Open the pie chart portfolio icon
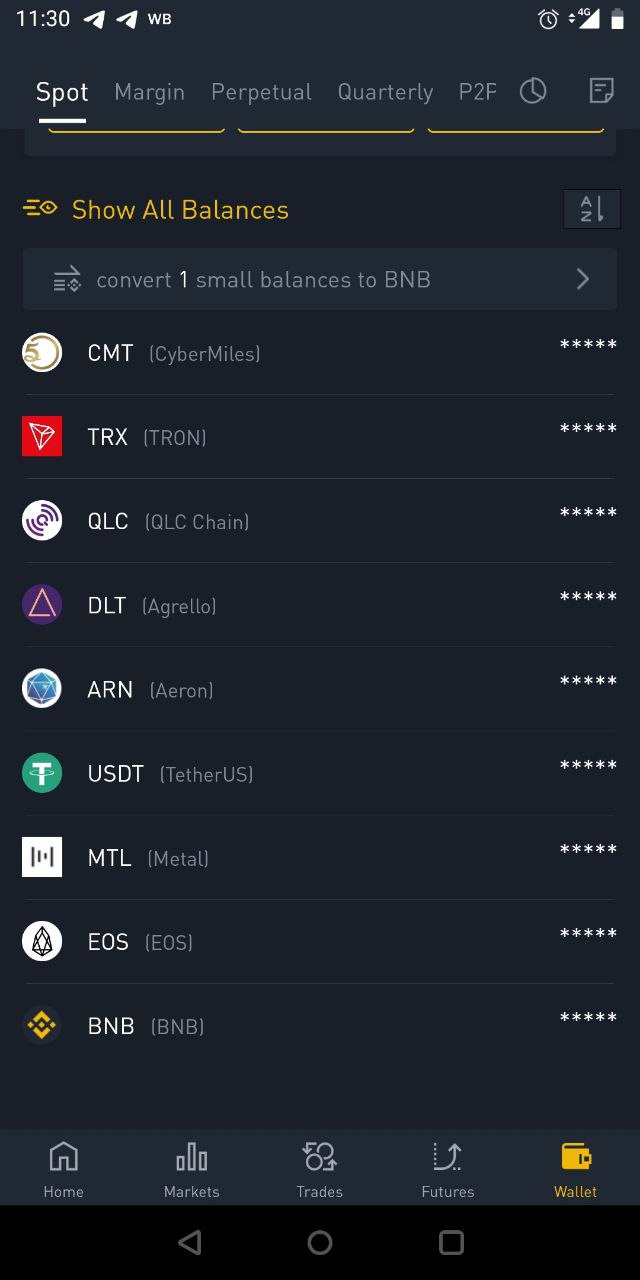Image resolution: width=640 pixels, height=1280 pixels. point(533,91)
